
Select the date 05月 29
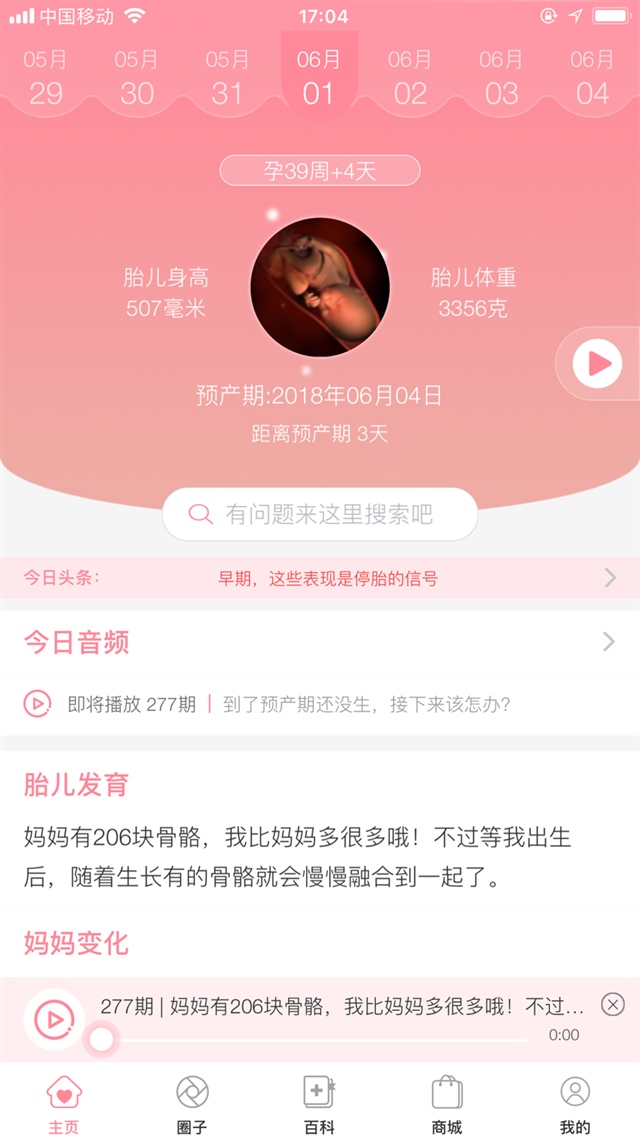click(x=46, y=77)
